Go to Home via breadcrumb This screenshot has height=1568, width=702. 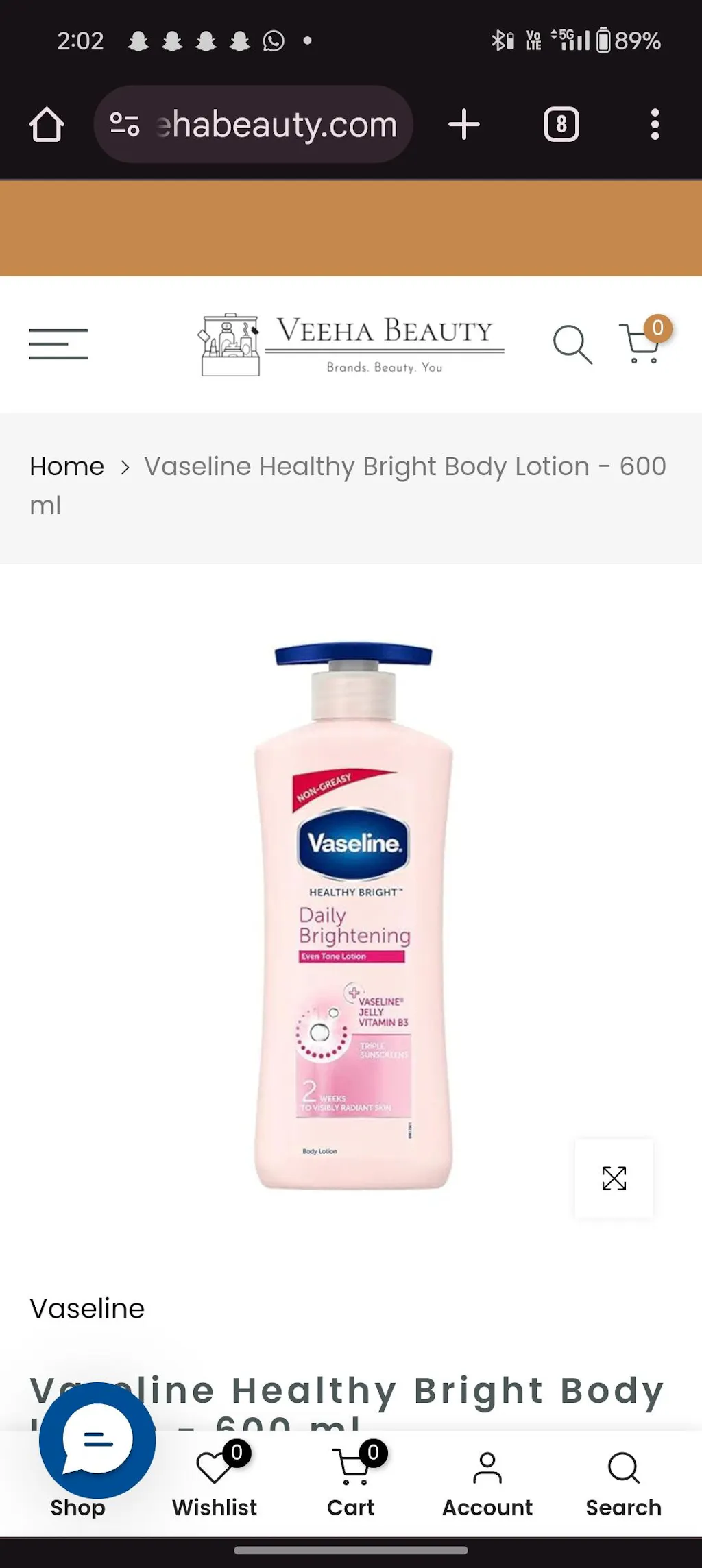66,466
